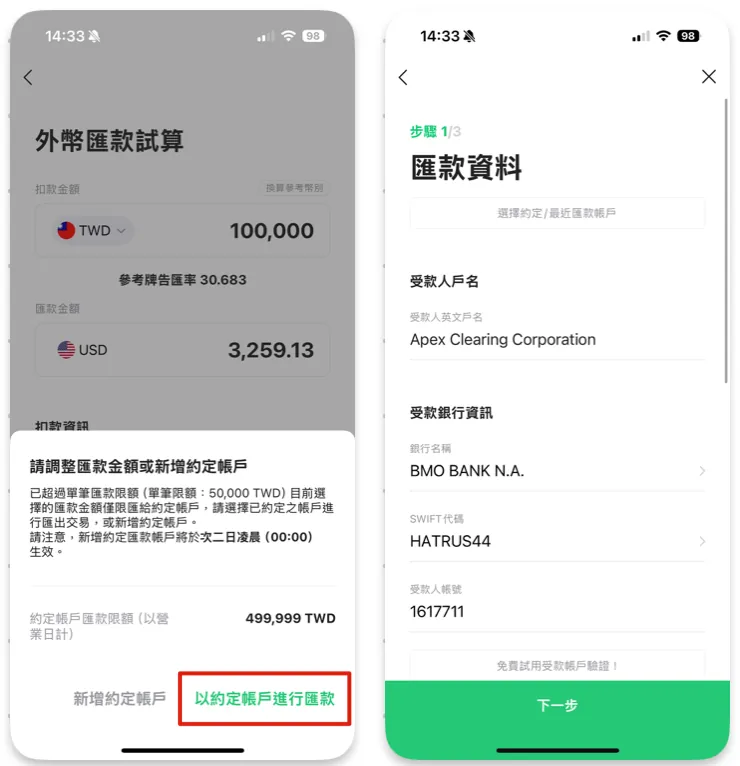Open the SWIFT 代碼 HATRUS44 row
740x766 pixels.
557,541
